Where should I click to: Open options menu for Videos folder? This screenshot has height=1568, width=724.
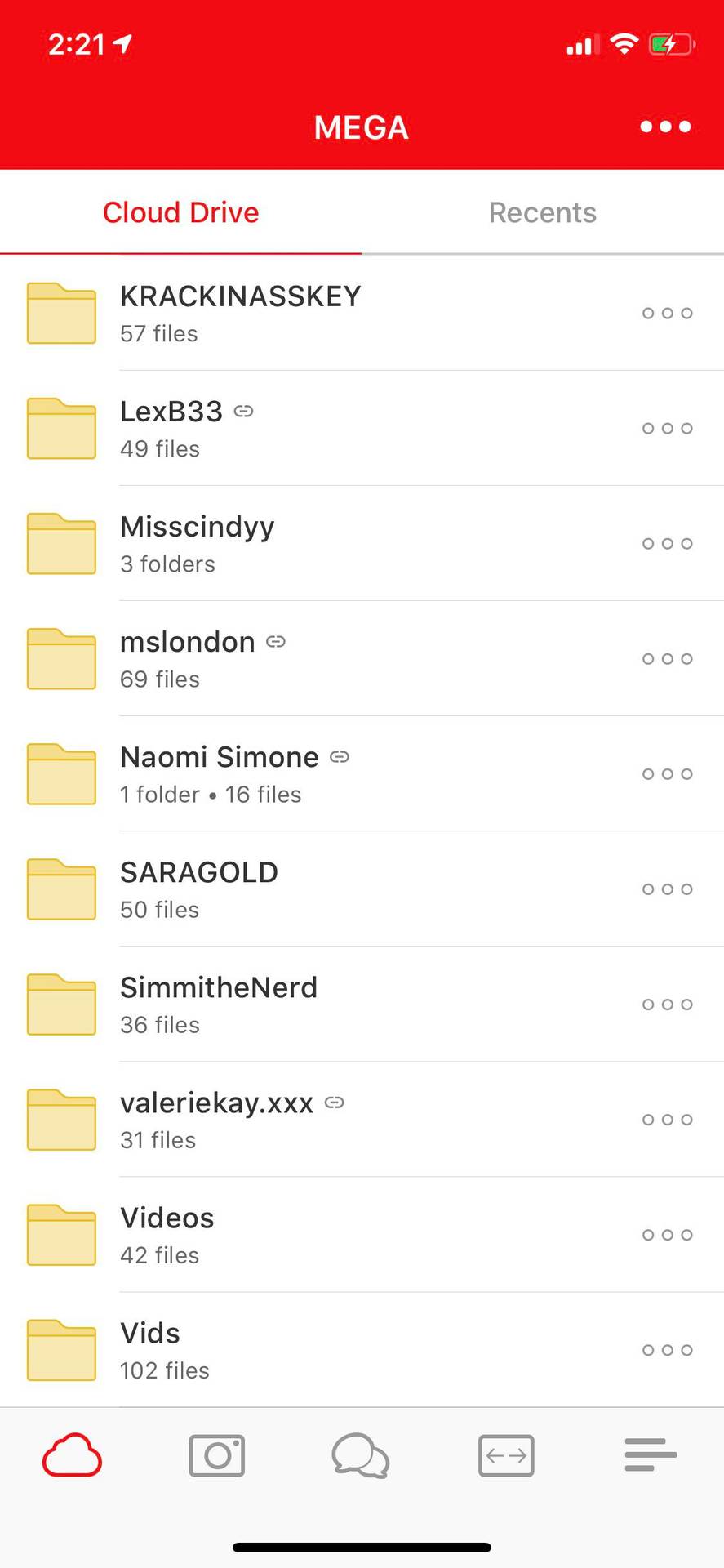point(667,1235)
